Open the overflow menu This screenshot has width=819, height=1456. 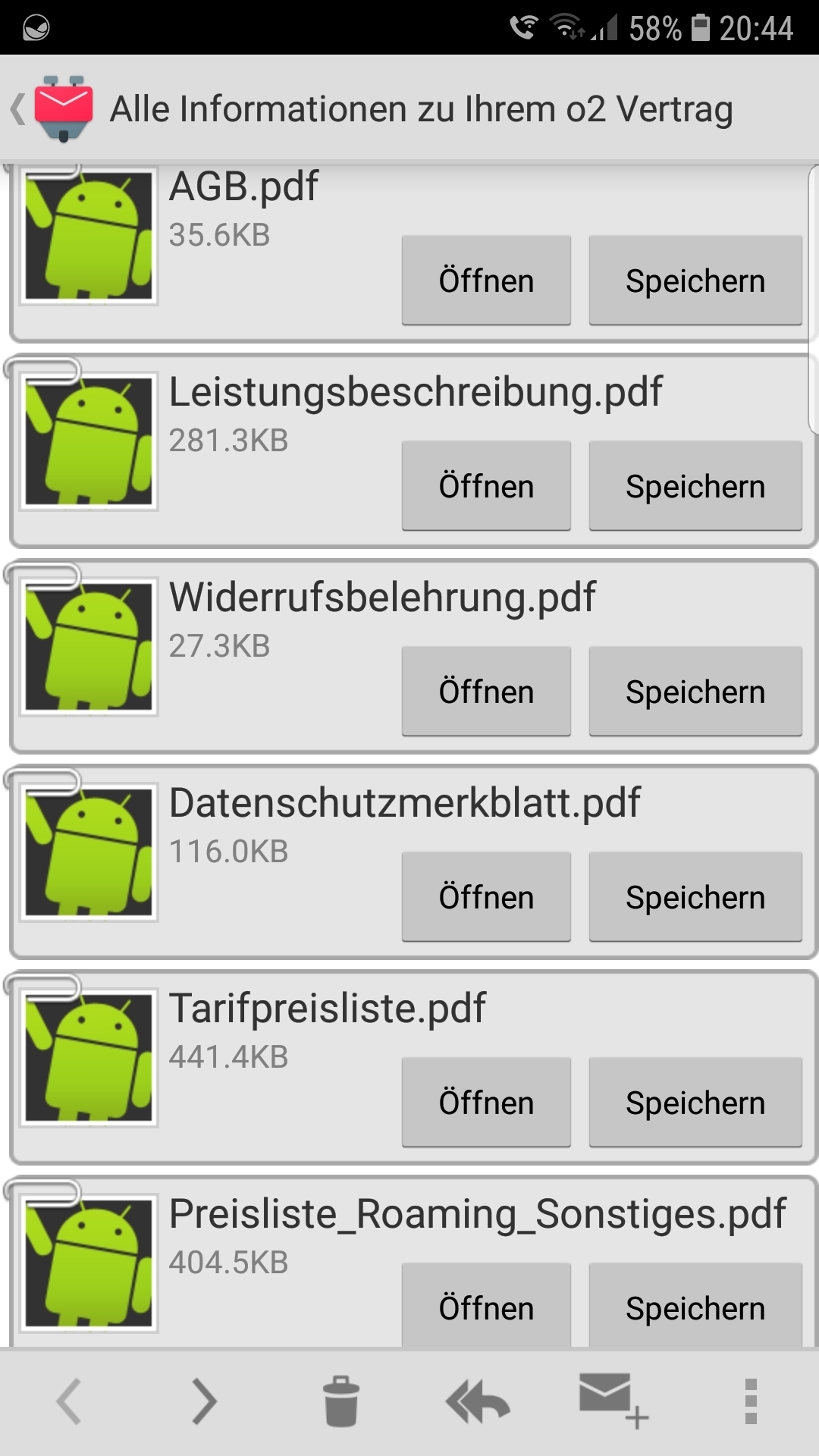point(751,1401)
